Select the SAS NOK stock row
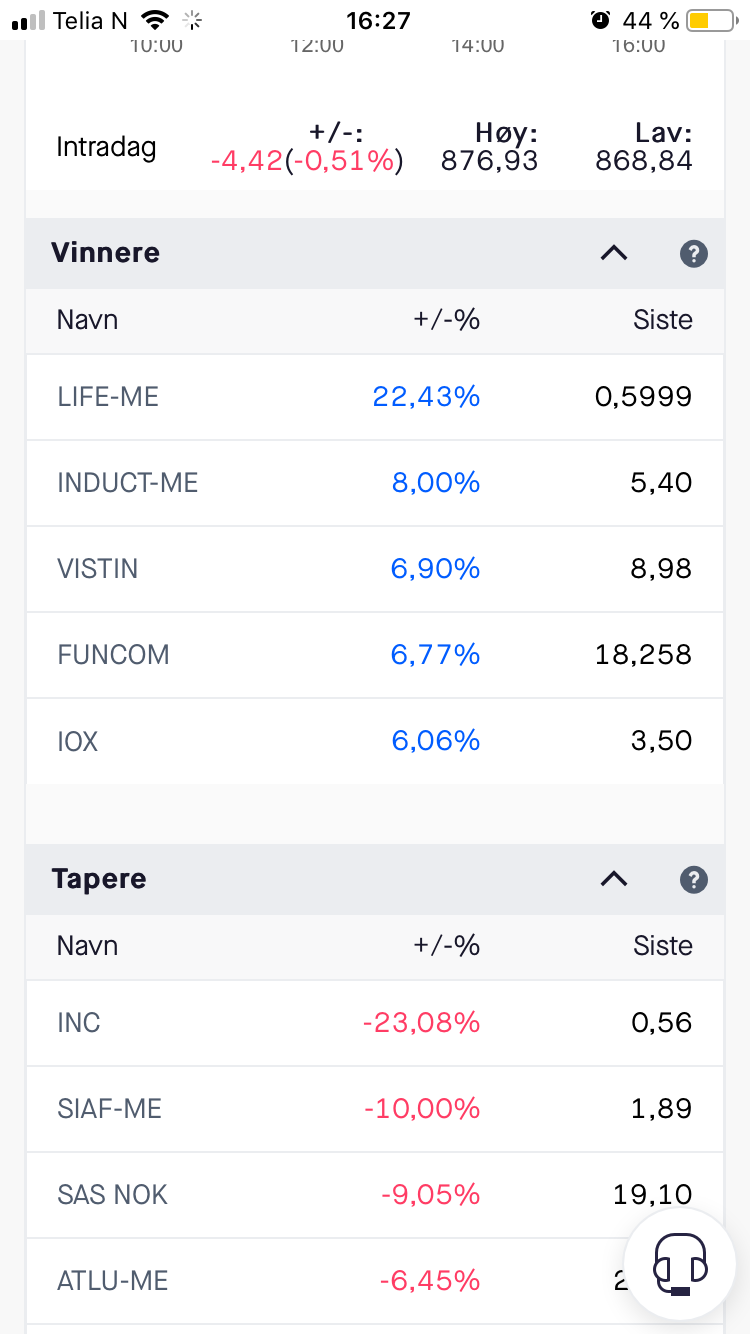 375,1195
